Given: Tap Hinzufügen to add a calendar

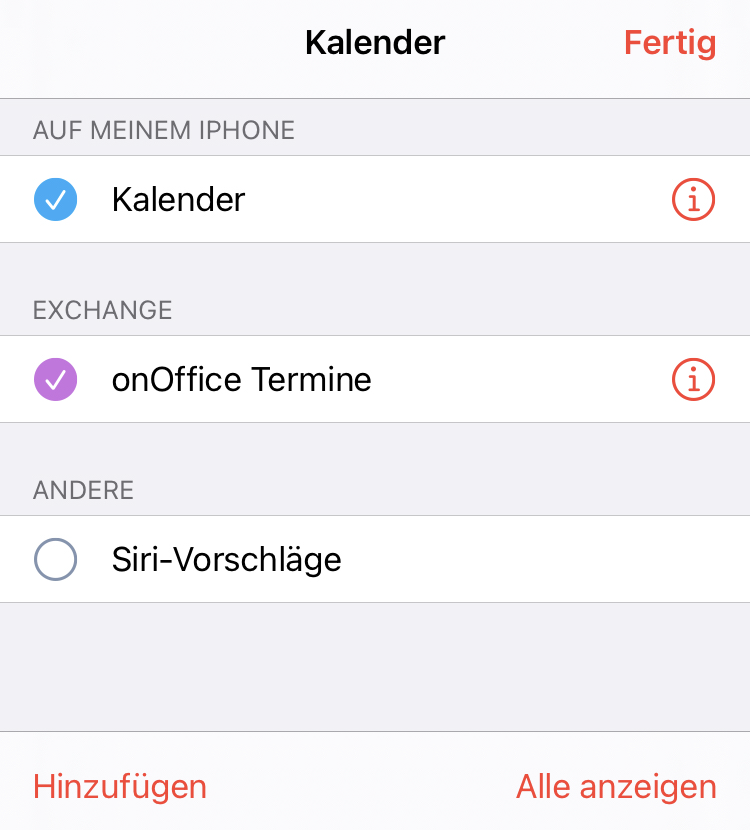Looking at the screenshot, I should [x=119, y=787].
